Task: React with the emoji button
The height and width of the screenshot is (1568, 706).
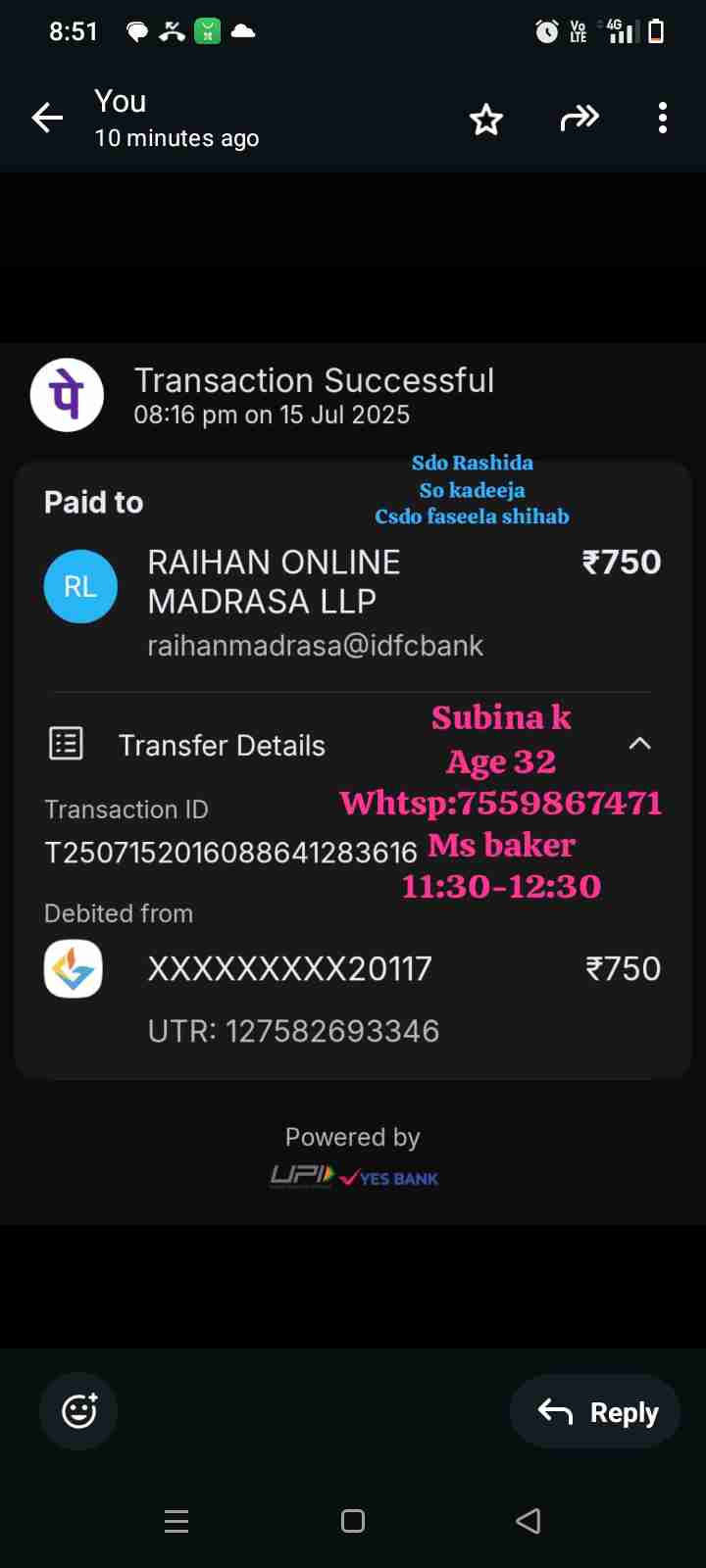Action: click(78, 1411)
